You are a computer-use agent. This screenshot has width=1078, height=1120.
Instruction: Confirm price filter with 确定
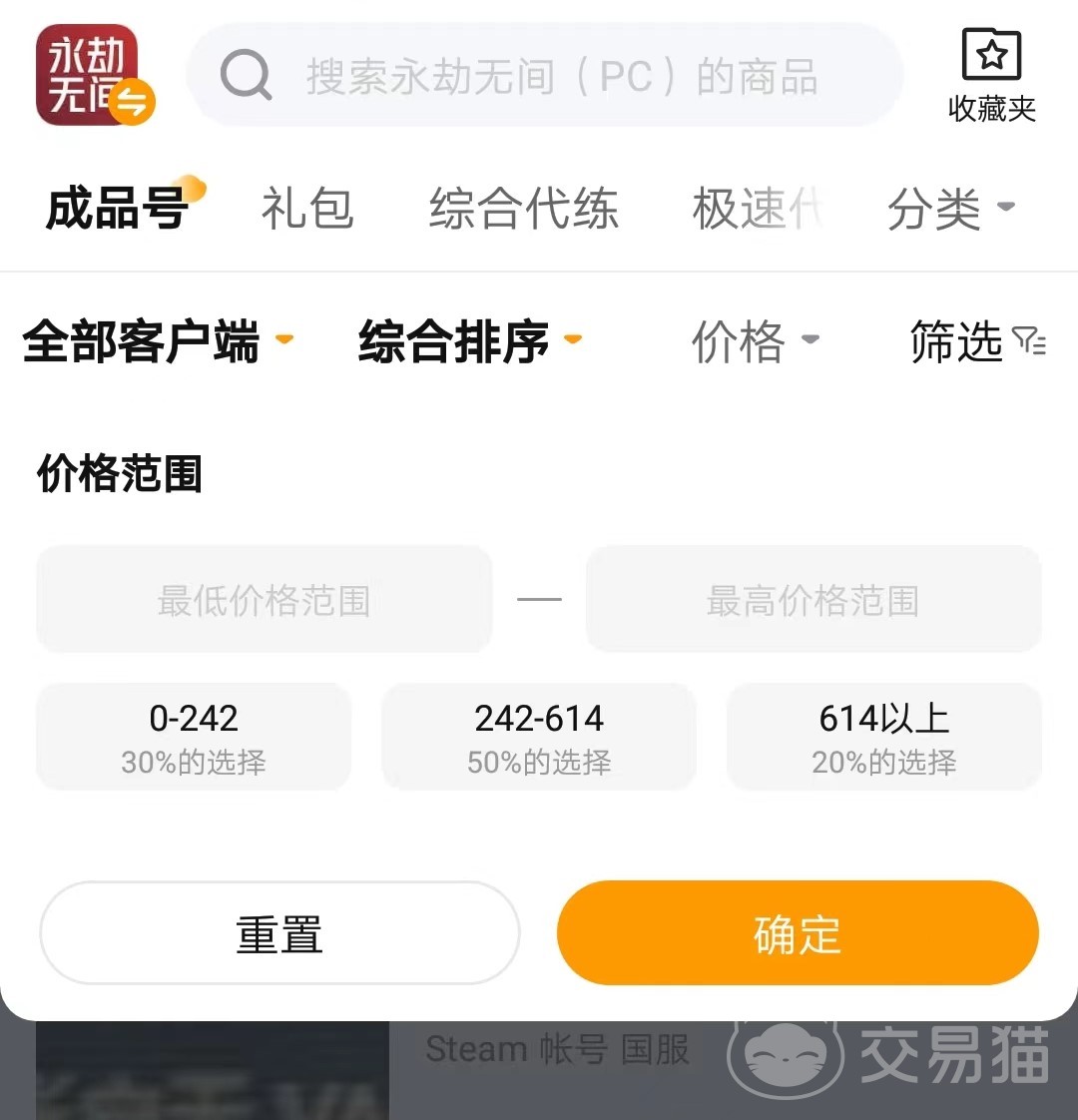[798, 933]
